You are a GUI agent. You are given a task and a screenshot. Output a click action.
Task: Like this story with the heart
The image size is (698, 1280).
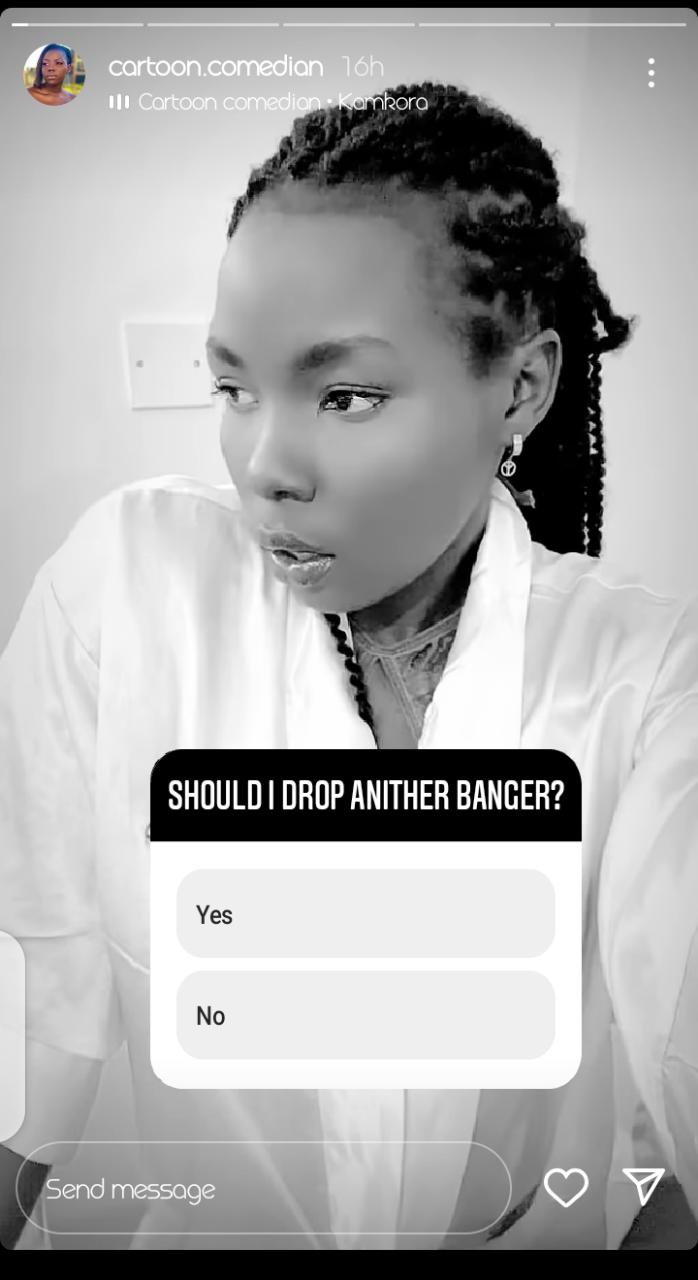click(566, 1187)
